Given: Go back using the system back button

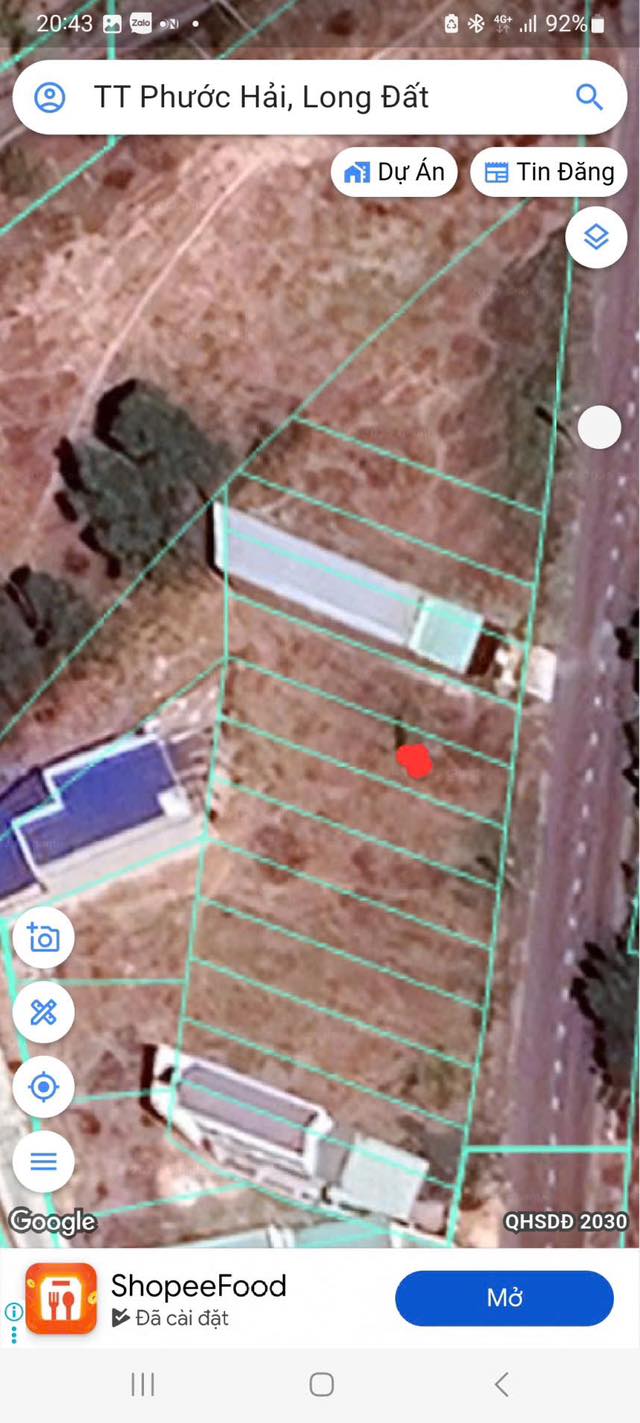Looking at the screenshot, I should tap(502, 1384).
